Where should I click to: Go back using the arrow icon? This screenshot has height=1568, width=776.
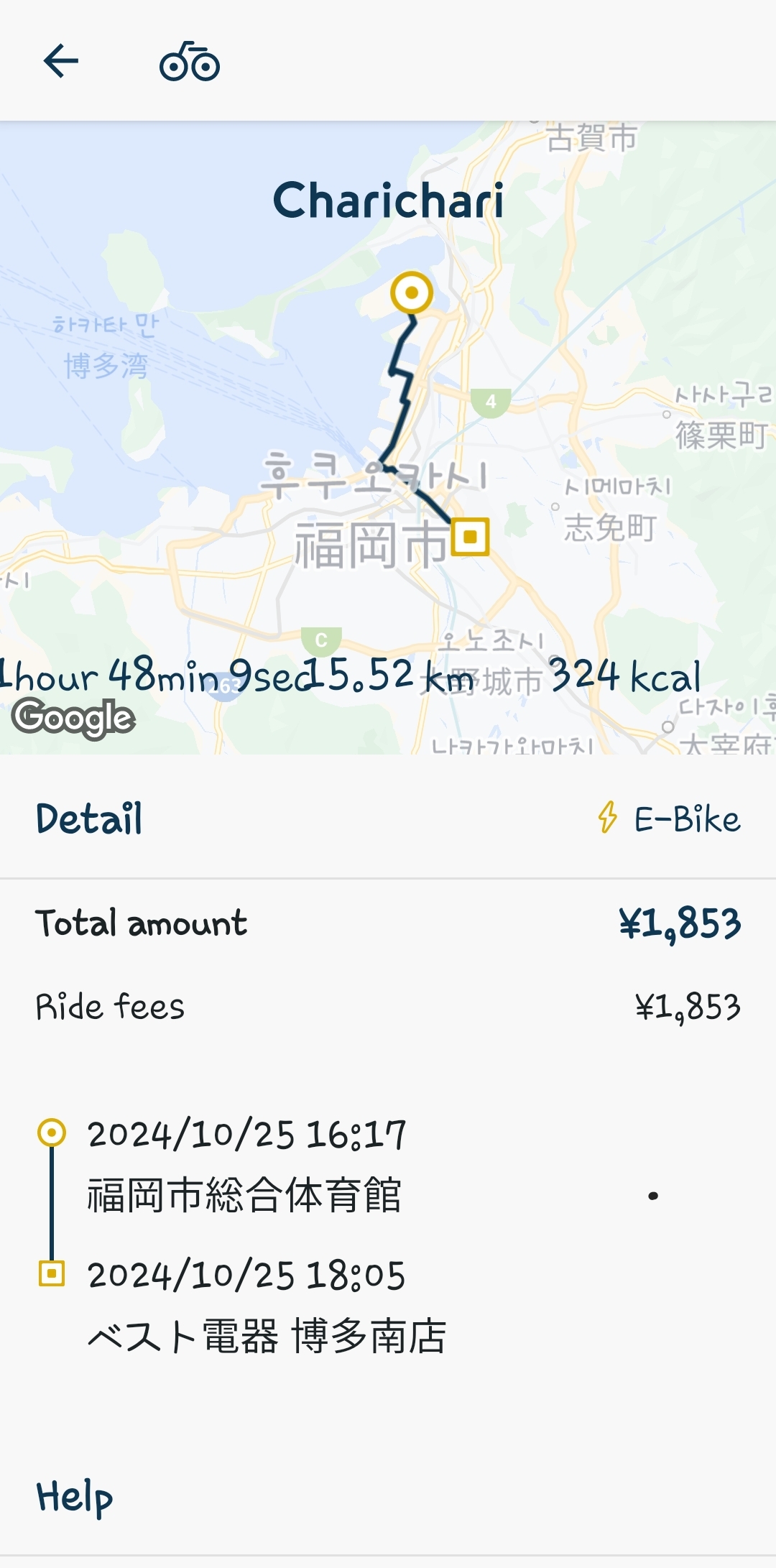pyautogui.click(x=61, y=60)
